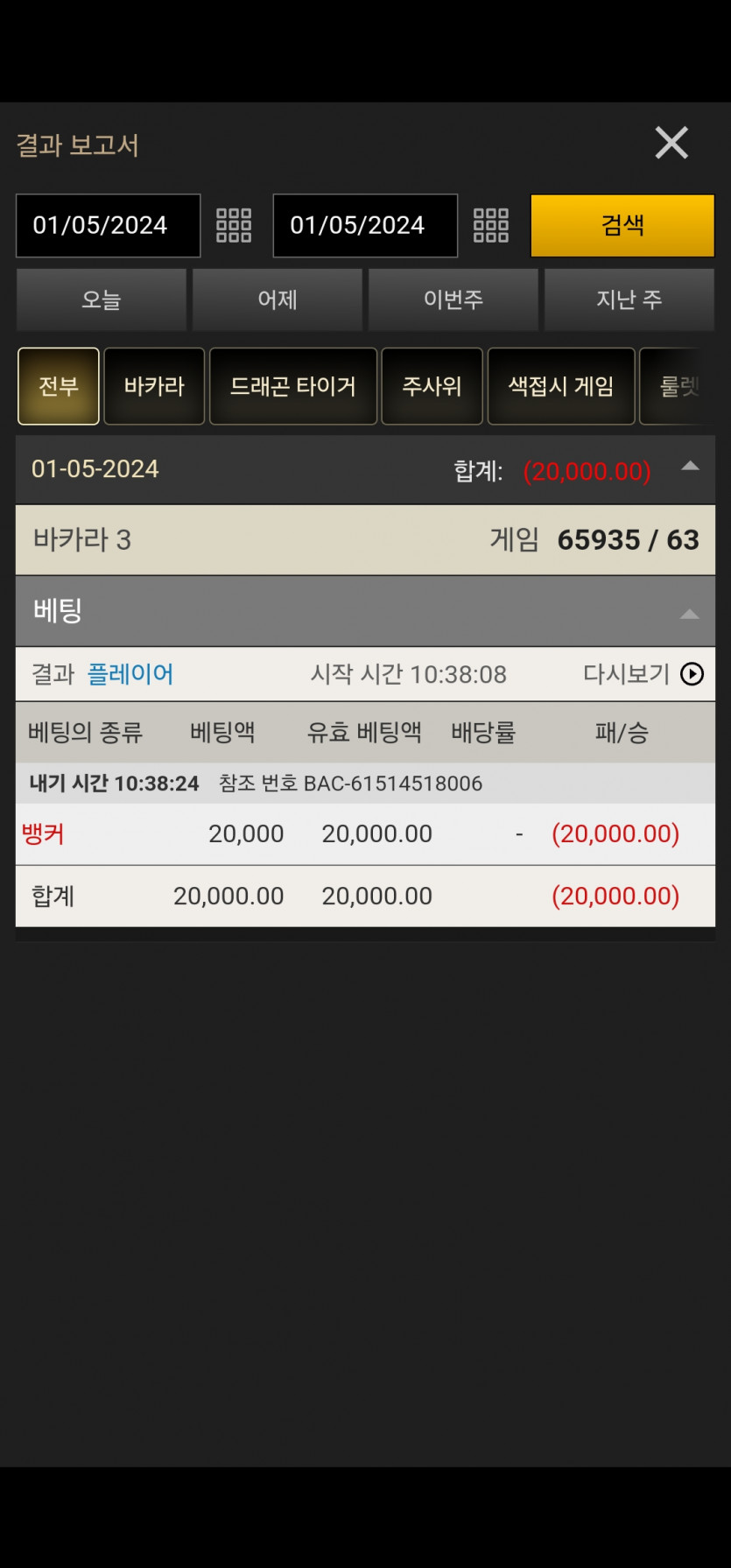Choose the 지난 주 date range

pos(629,299)
